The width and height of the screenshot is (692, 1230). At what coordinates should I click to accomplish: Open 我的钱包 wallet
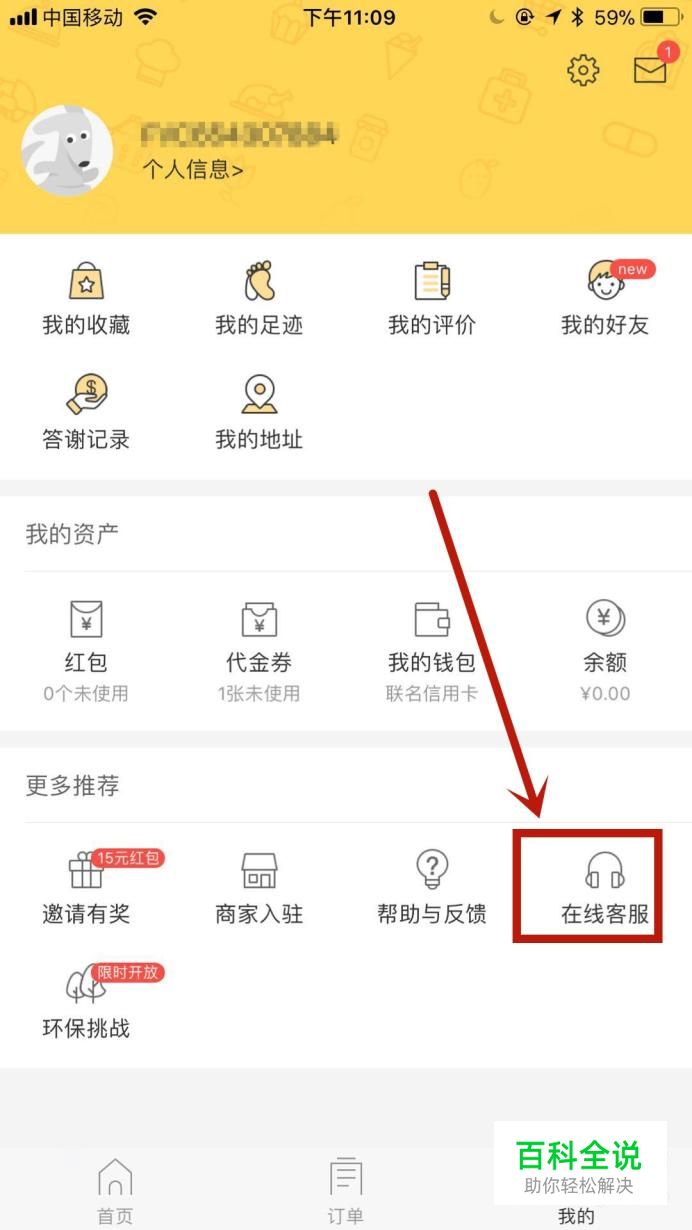coord(432,650)
